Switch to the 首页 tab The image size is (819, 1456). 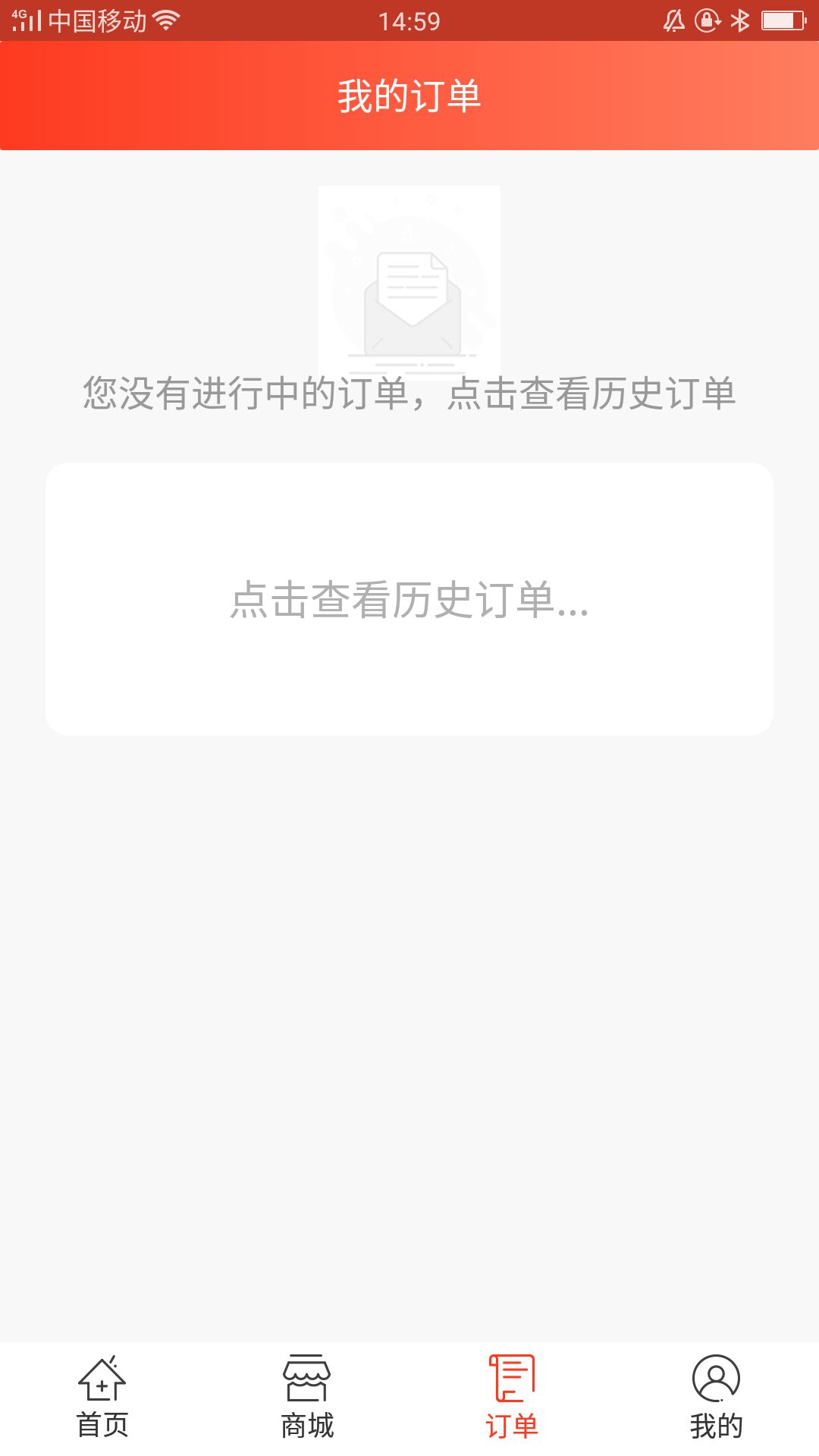pos(102,1397)
